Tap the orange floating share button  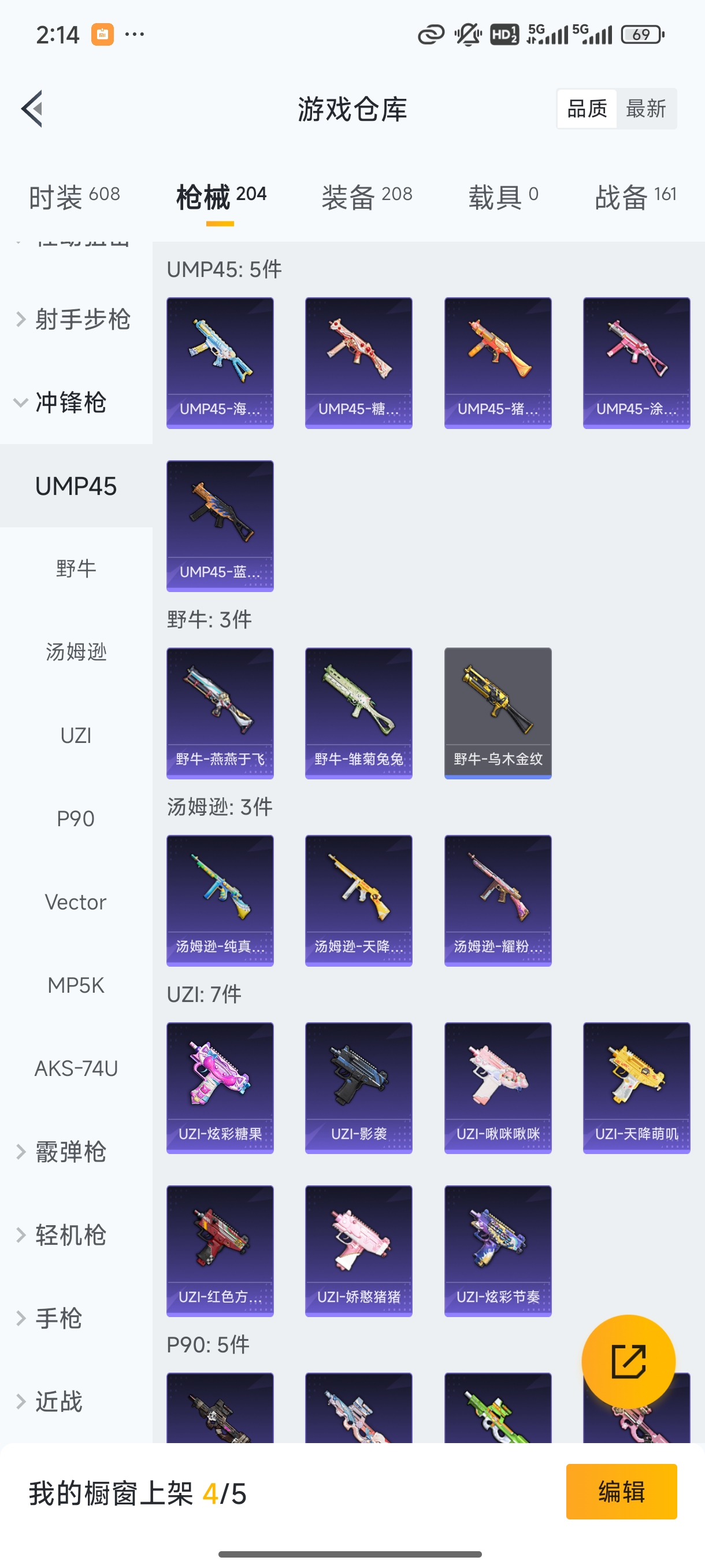click(628, 1361)
